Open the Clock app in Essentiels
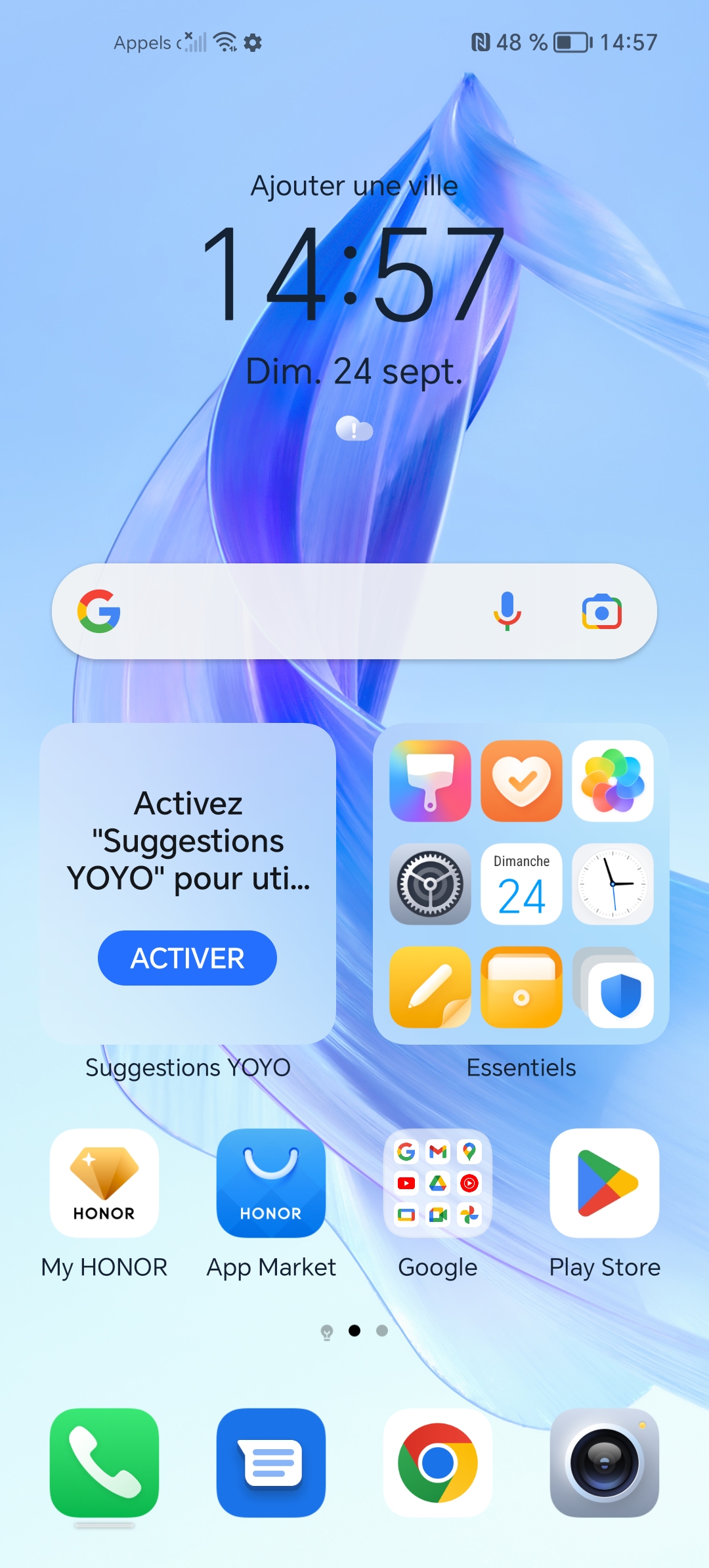 [x=612, y=884]
